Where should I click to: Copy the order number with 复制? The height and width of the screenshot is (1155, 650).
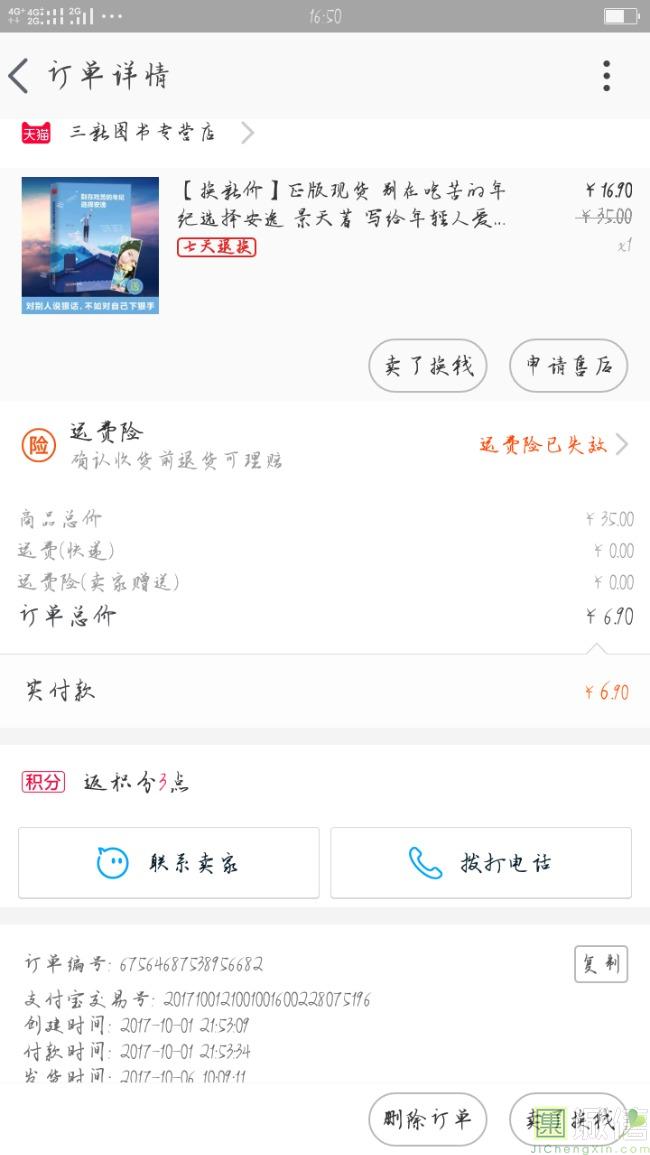tap(600, 964)
